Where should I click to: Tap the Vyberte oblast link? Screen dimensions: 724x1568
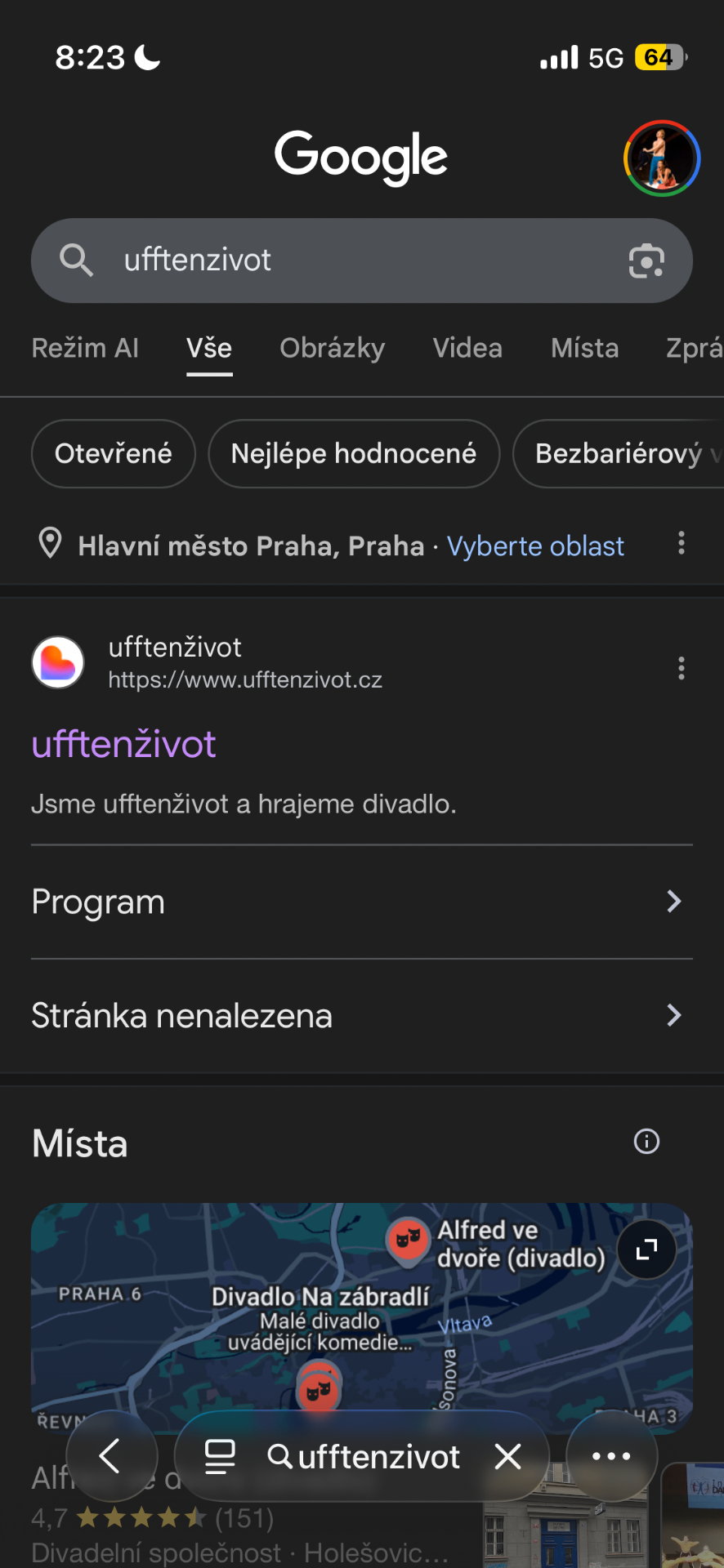click(x=535, y=546)
